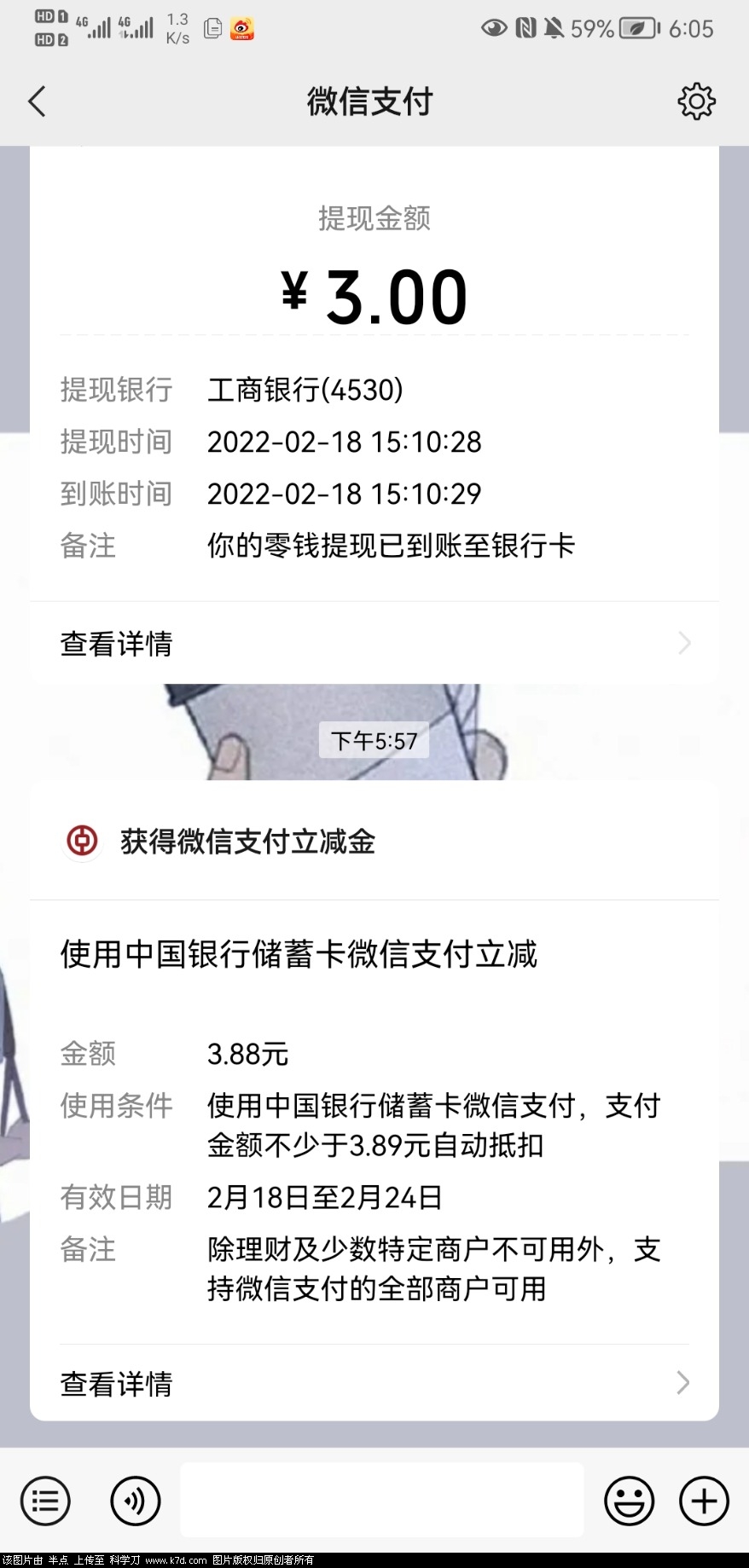Tap the message input field at the bottom
749x1568 pixels.
pos(381,1501)
